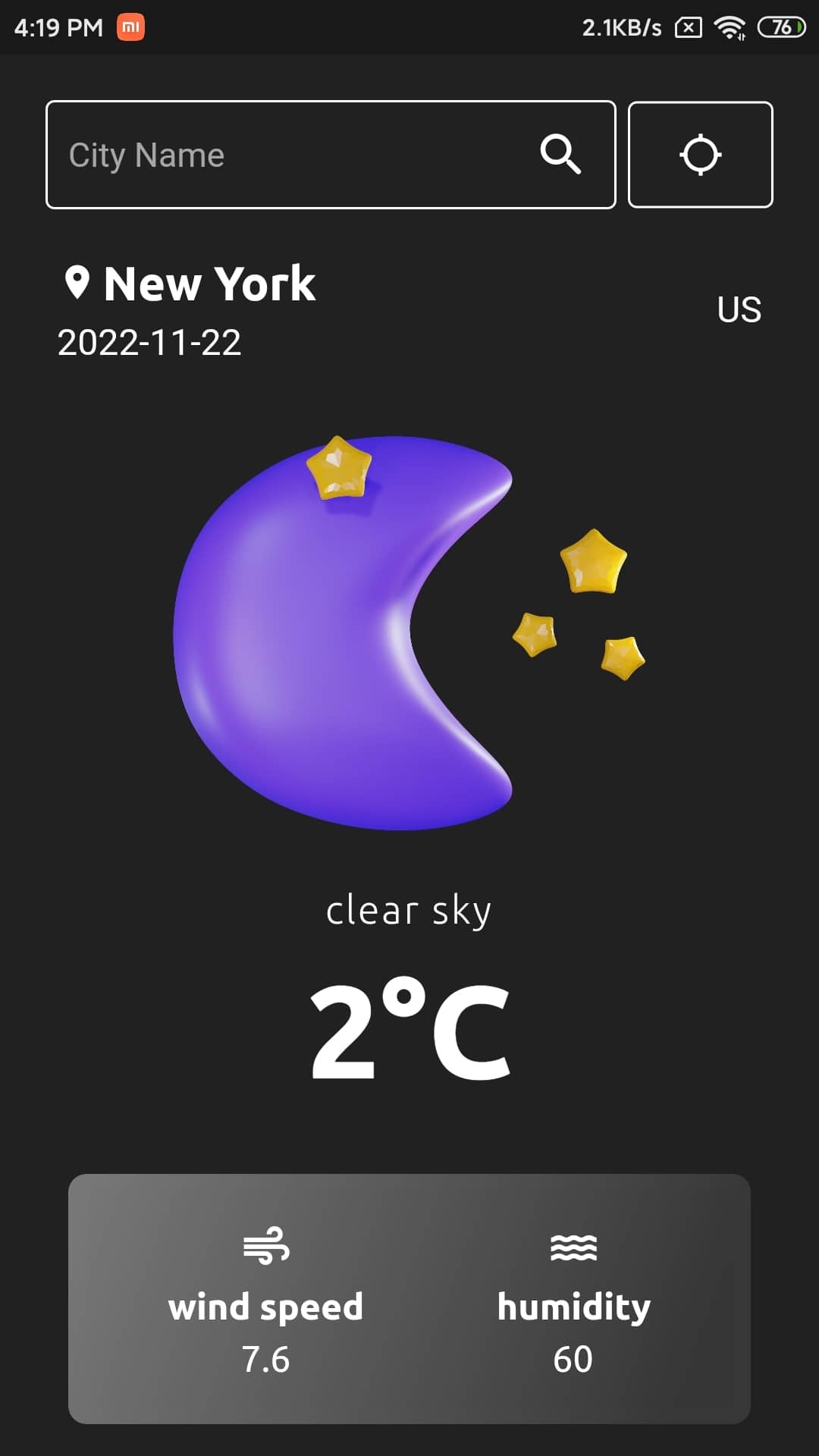
Task: Tap the search magnifier icon
Action: 560,155
